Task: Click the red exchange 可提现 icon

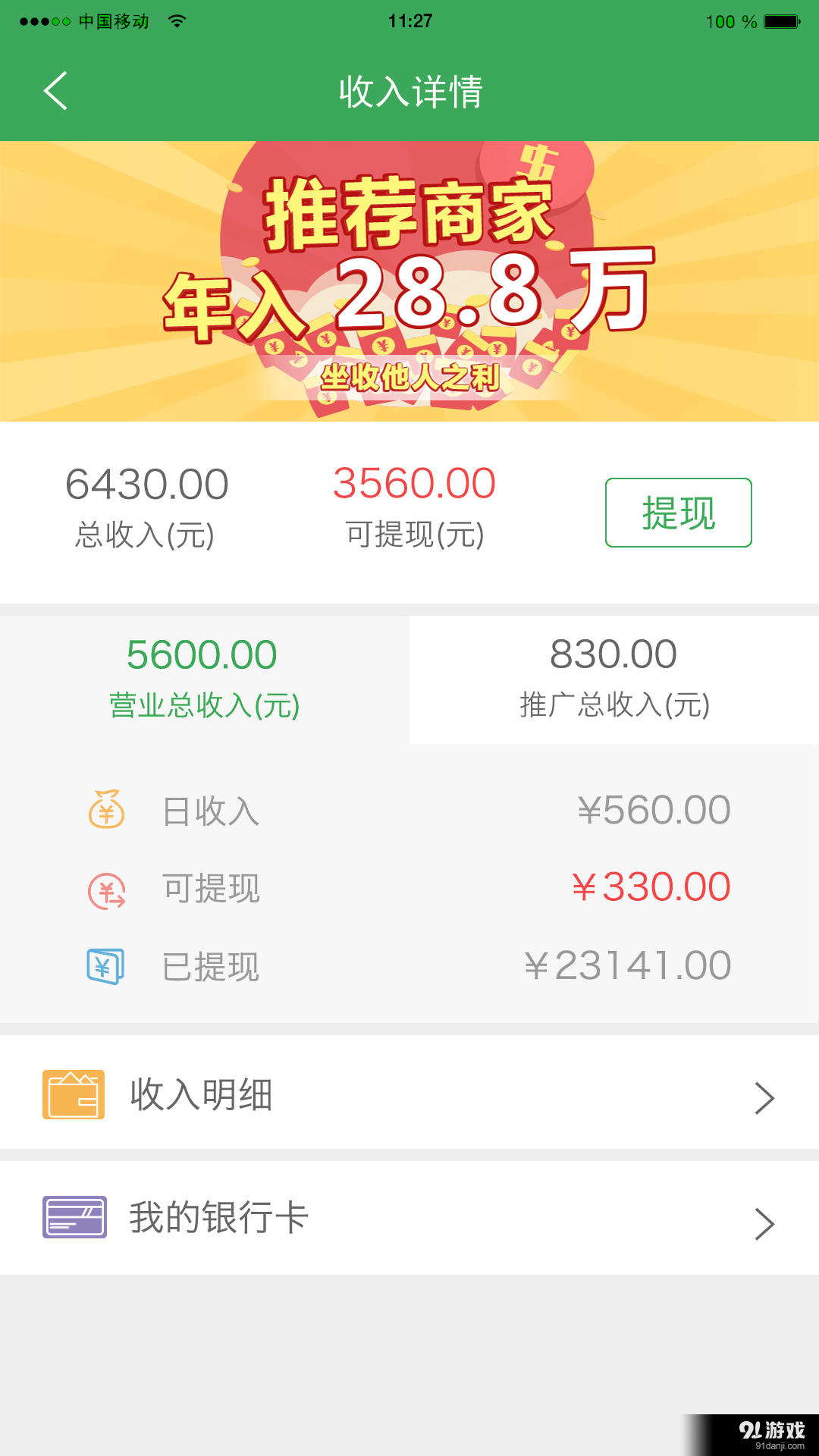Action: (105, 887)
